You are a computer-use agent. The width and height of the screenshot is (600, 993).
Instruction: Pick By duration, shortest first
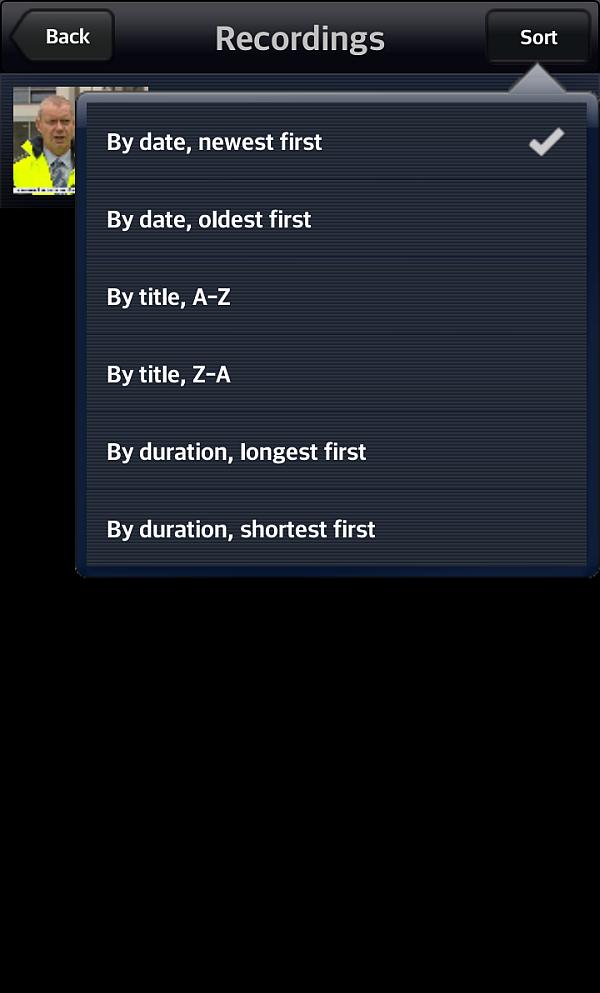click(330, 529)
